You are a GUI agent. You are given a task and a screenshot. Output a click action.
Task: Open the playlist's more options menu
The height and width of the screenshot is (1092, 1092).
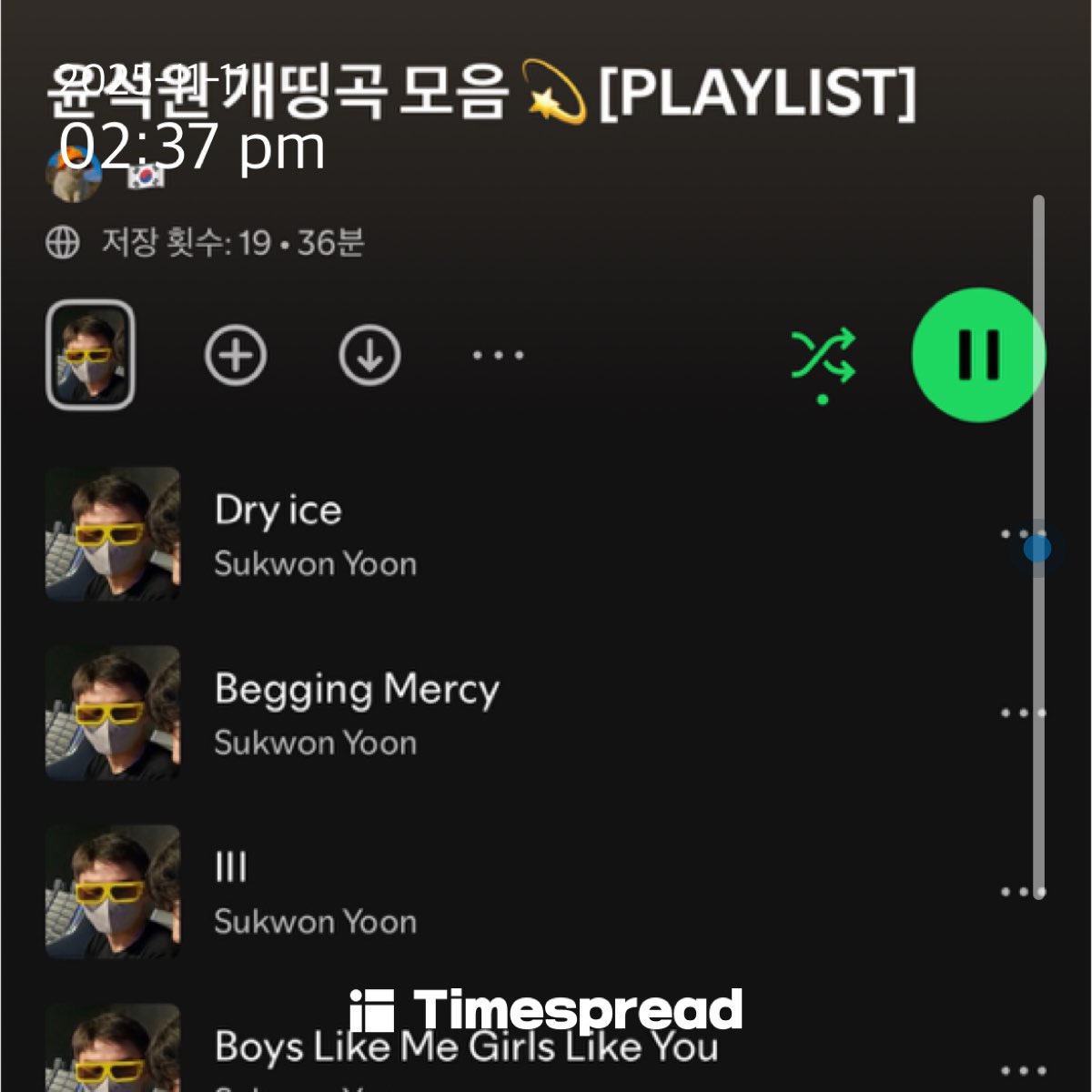[498, 355]
